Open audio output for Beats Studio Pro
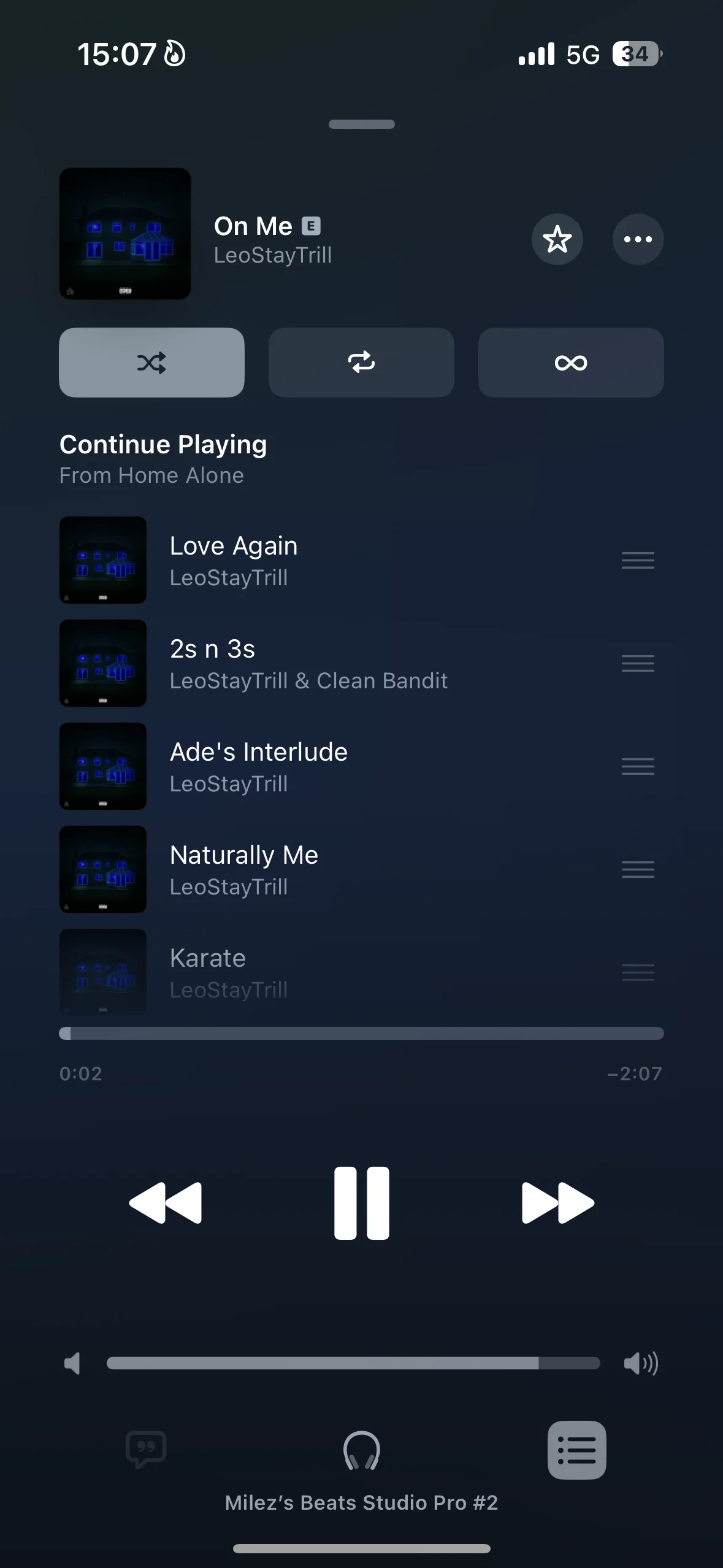The height and width of the screenshot is (1568, 723). [361, 1450]
